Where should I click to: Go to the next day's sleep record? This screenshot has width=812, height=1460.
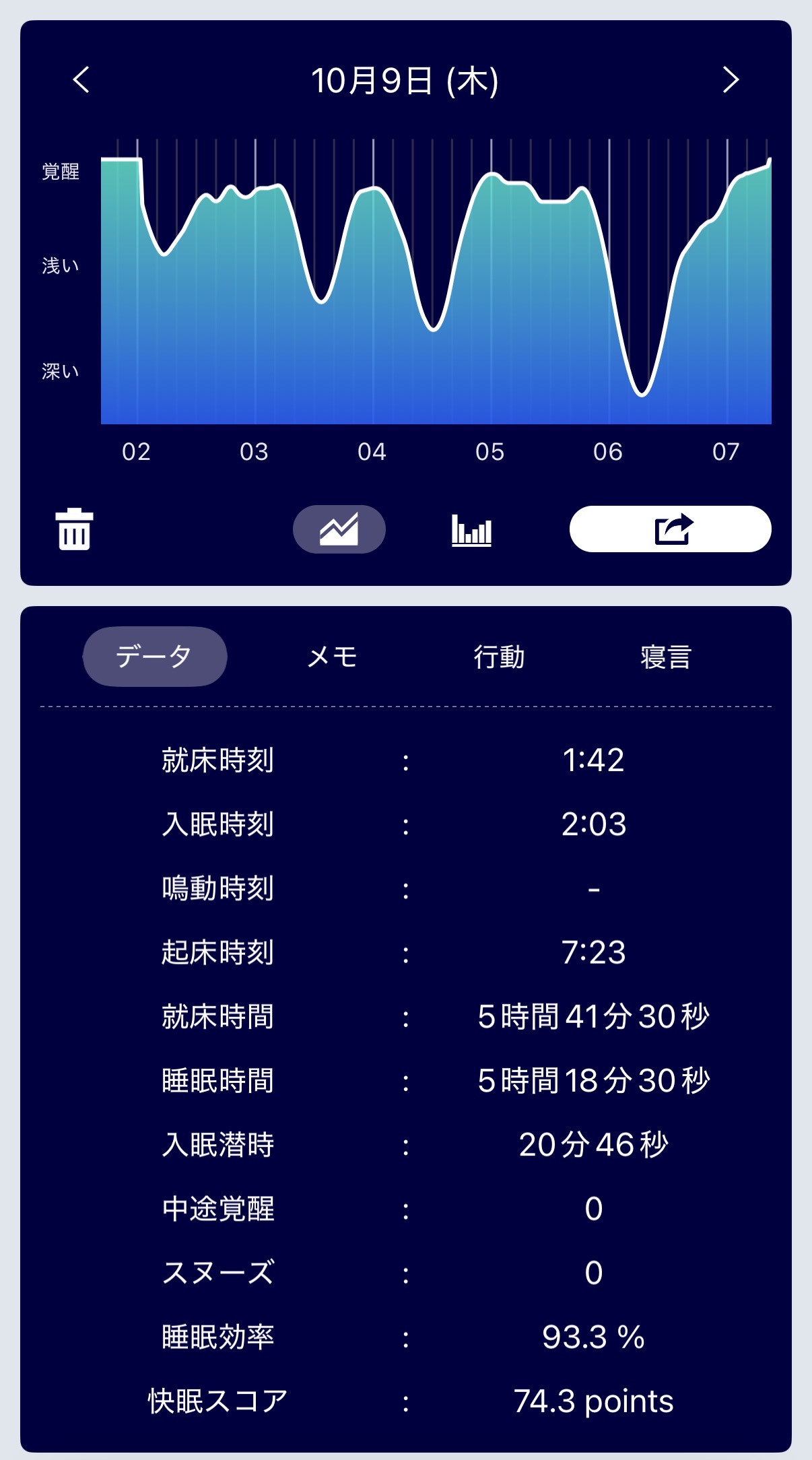[731, 80]
